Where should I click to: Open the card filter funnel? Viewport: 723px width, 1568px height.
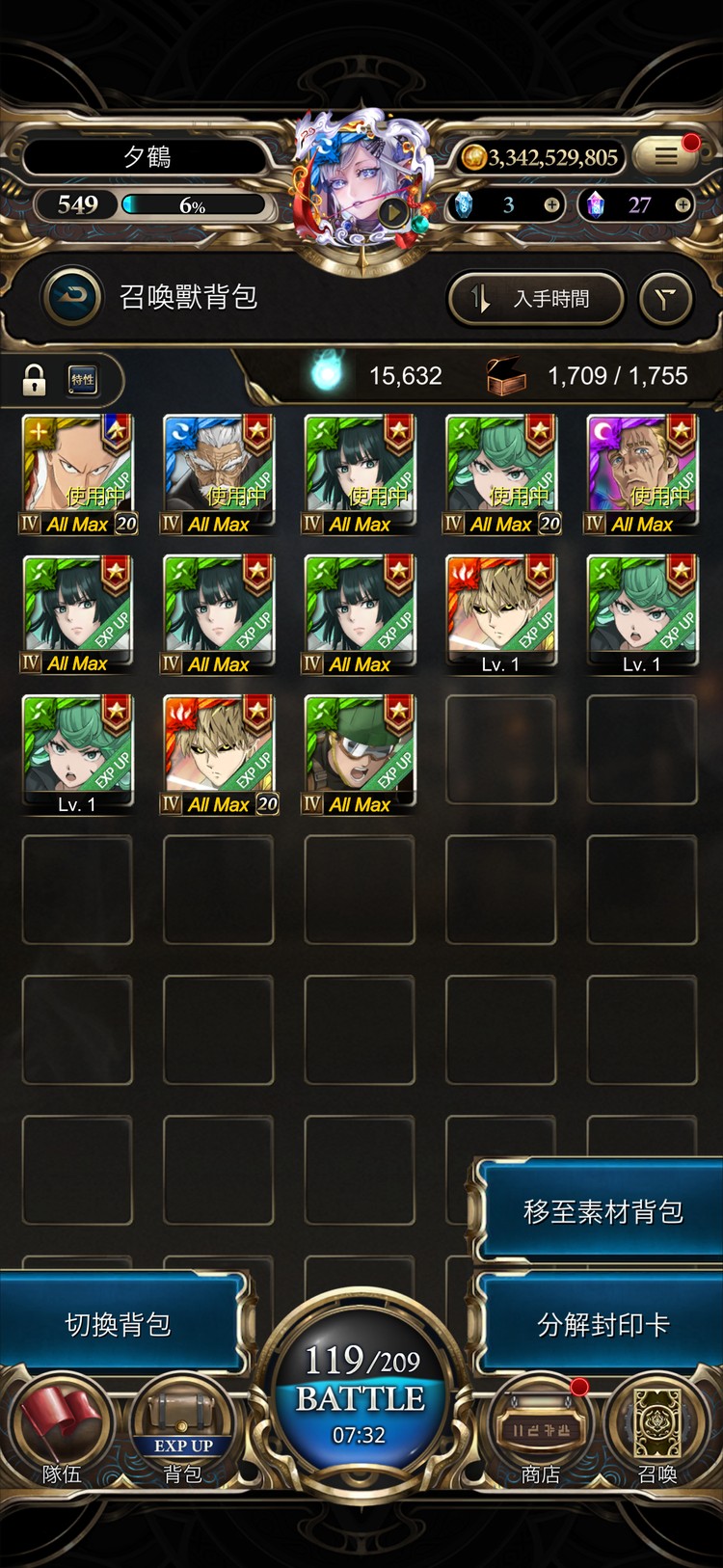(x=666, y=299)
